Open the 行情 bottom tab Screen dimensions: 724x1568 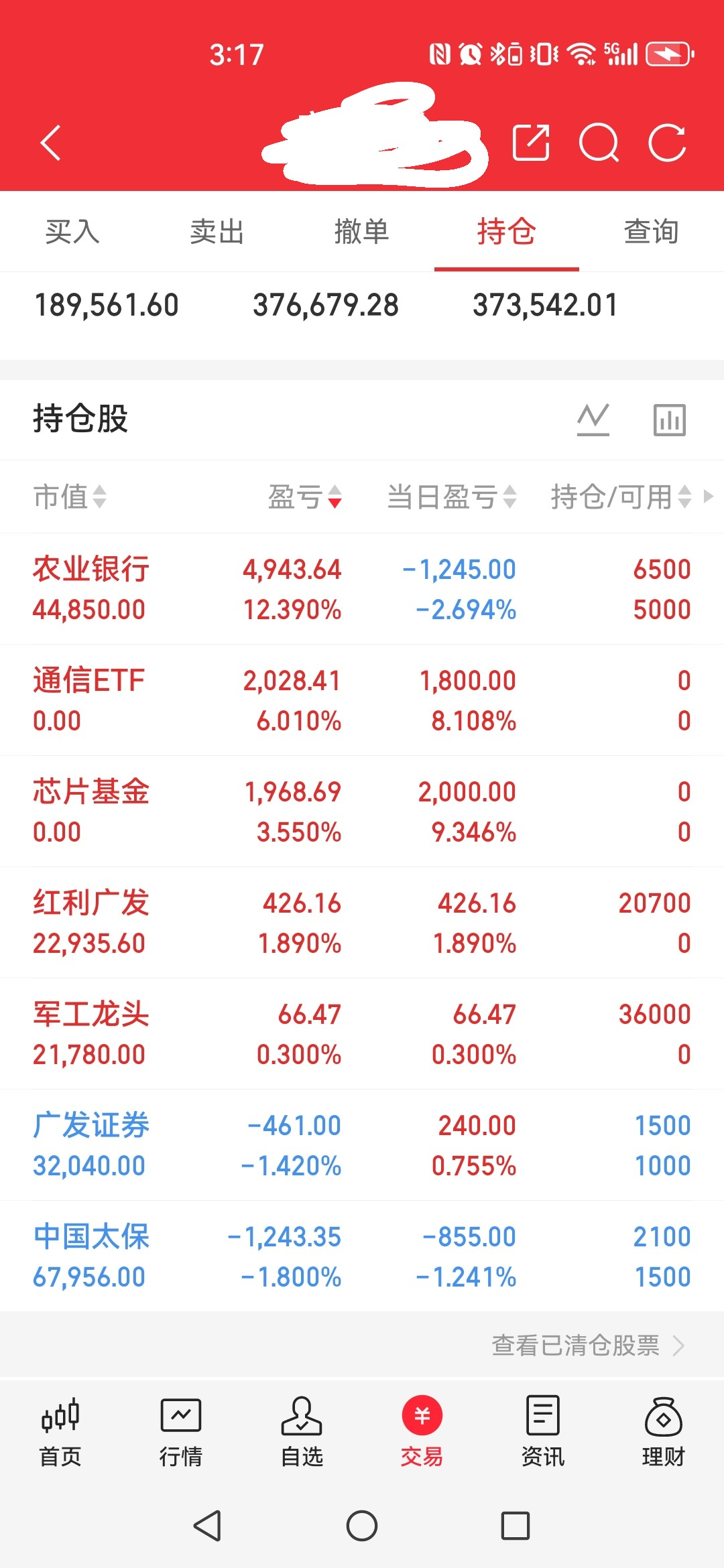[x=181, y=1432]
